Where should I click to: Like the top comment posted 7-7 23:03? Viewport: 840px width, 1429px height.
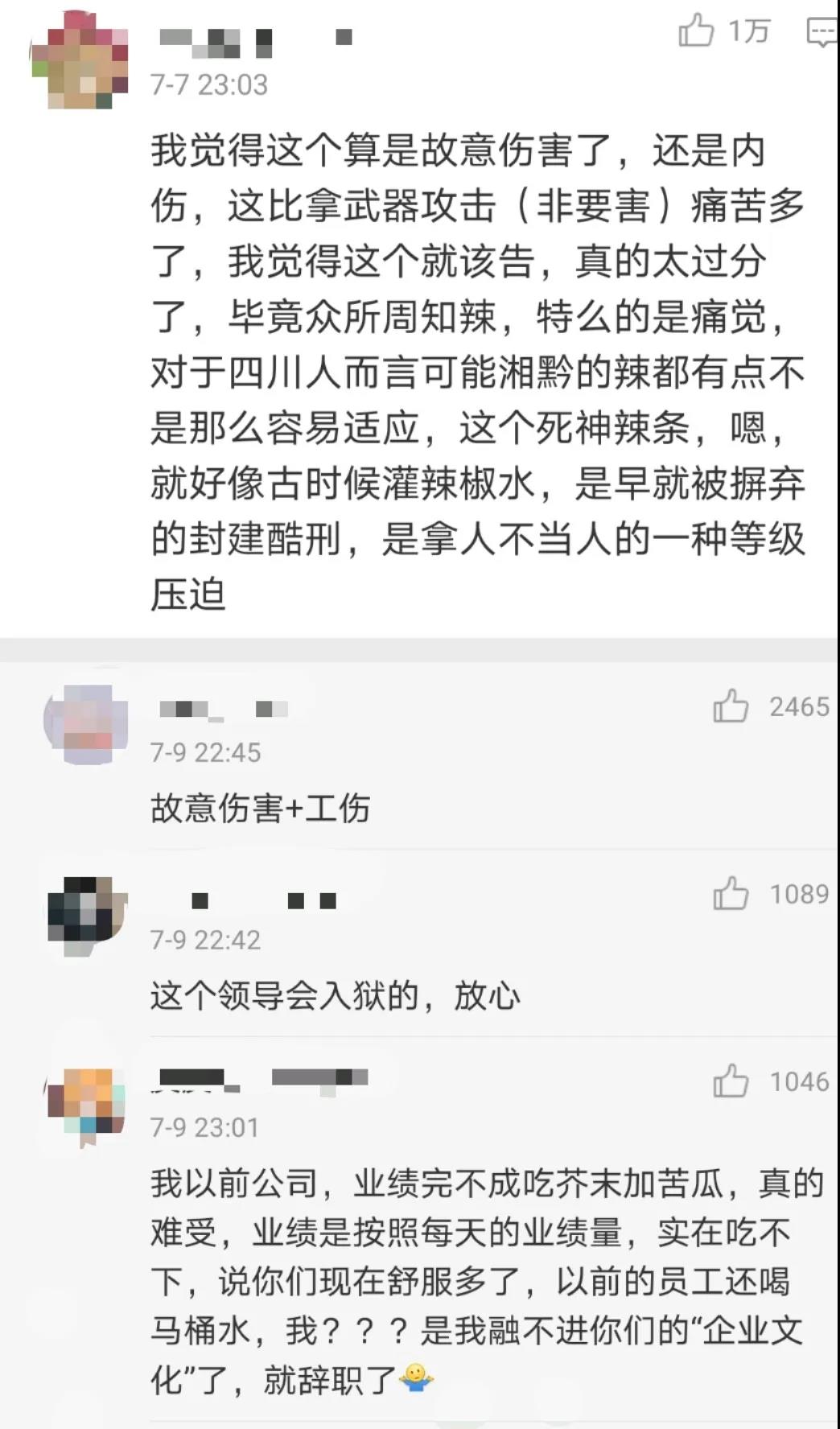tap(697, 31)
